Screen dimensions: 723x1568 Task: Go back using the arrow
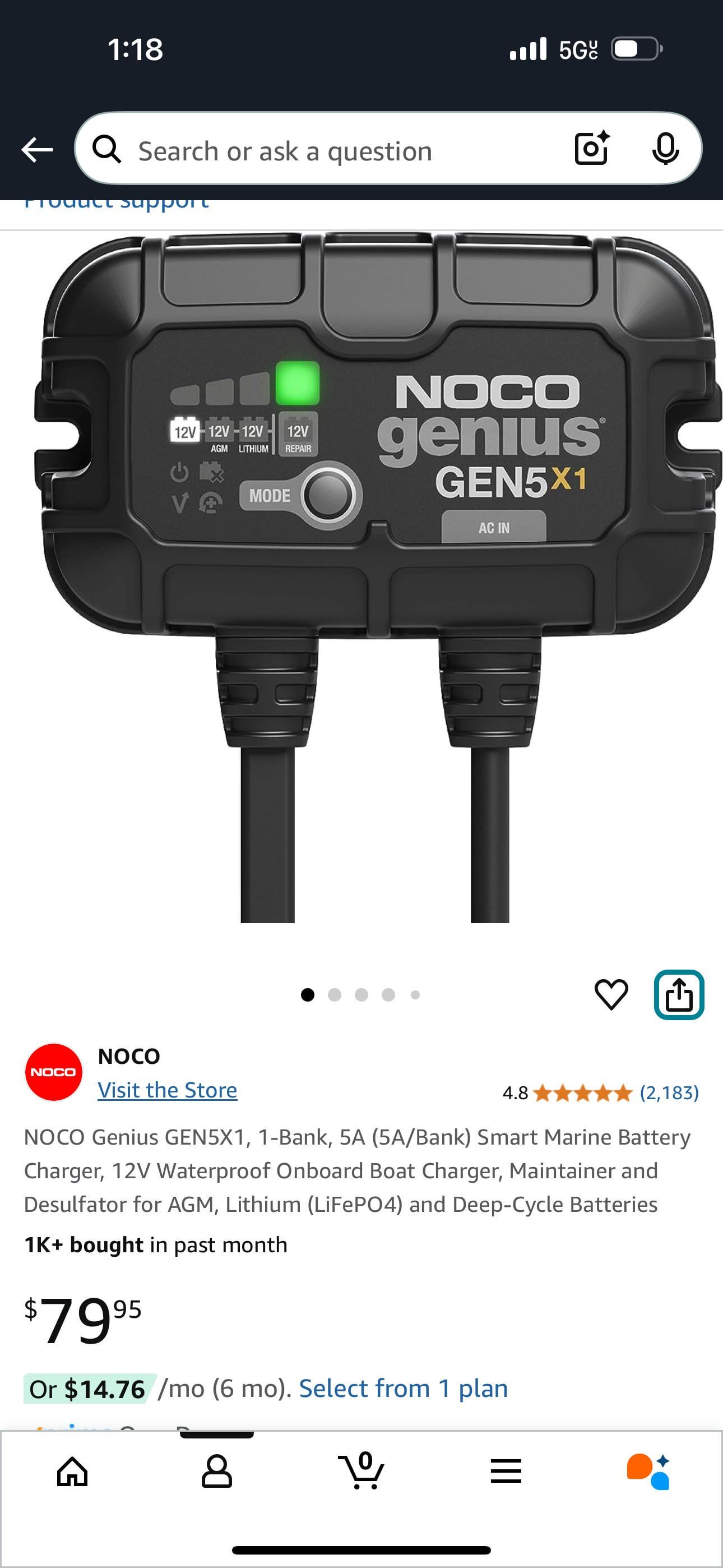pos(36,150)
